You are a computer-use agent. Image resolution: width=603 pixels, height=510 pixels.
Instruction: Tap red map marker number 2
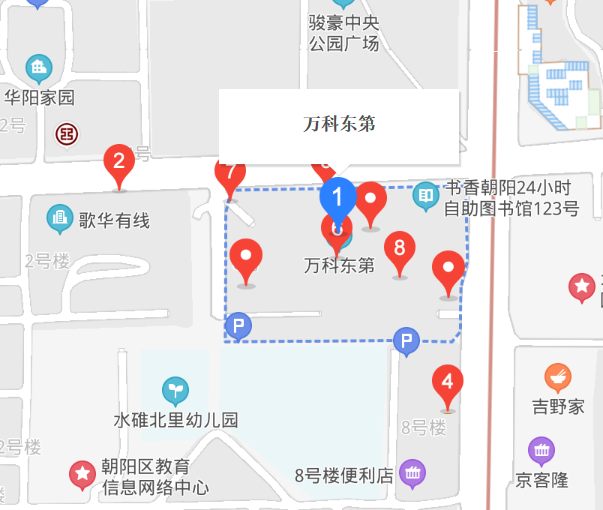click(x=119, y=163)
